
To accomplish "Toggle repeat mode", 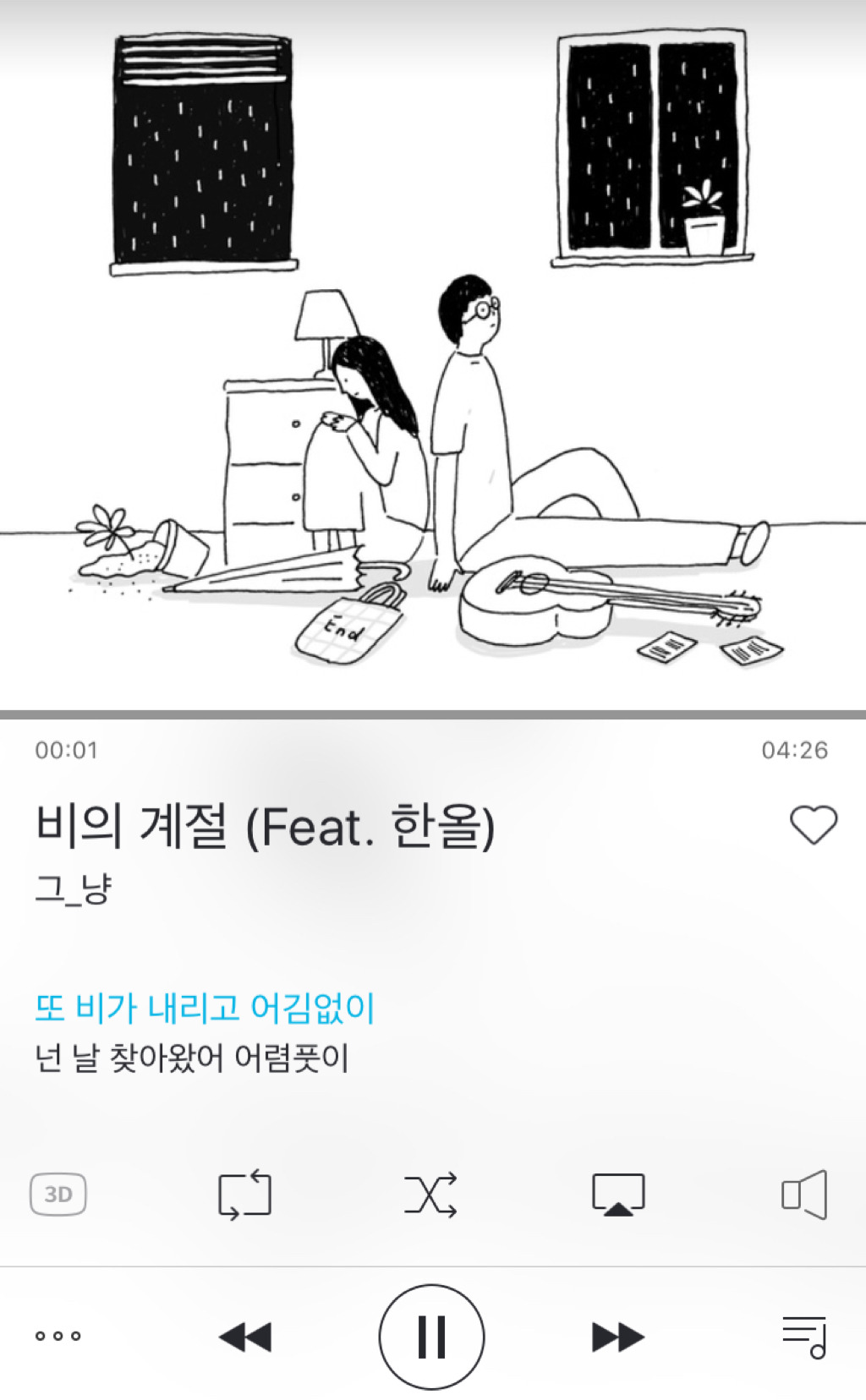I will click(245, 1195).
